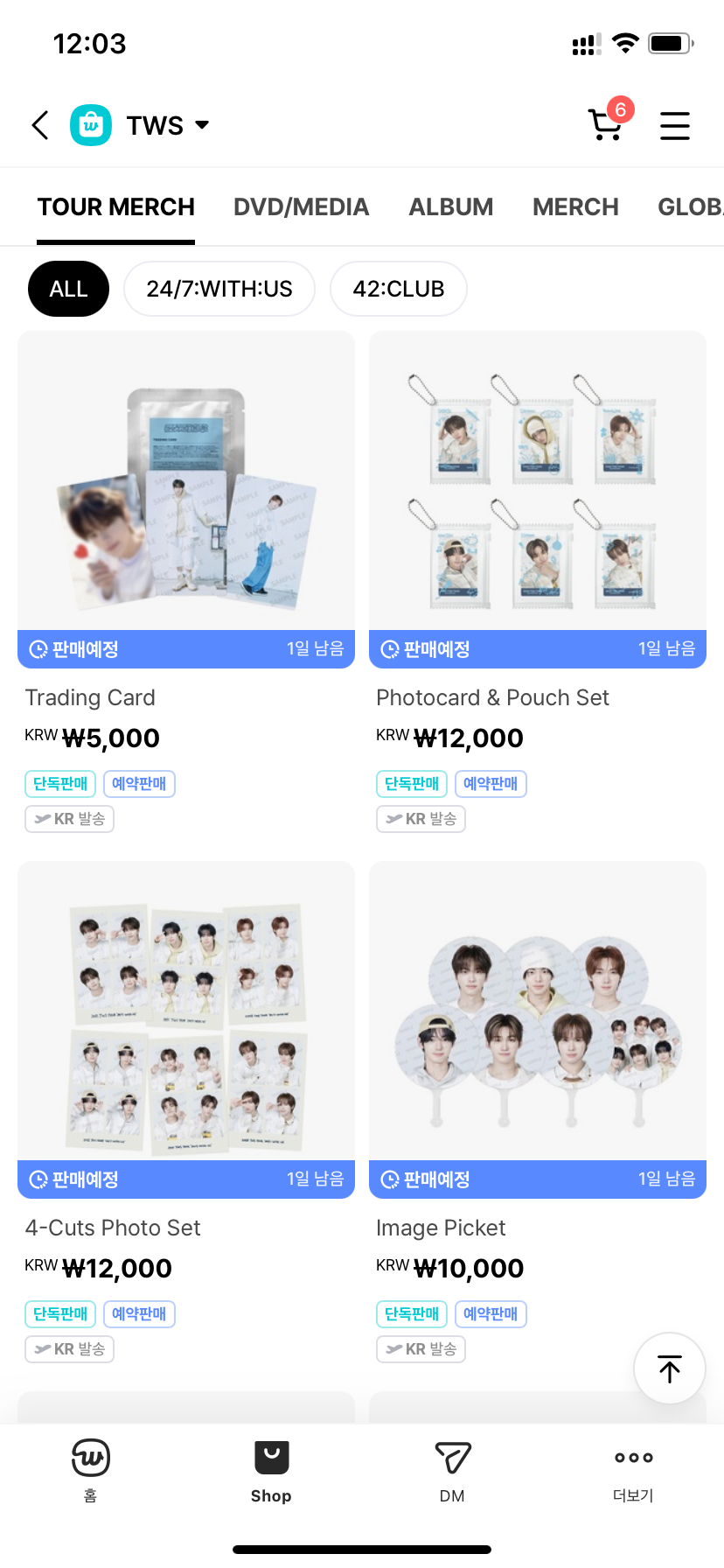This screenshot has width=724, height=1568.
Task: Open the 더보기 tab
Action: (633, 1469)
